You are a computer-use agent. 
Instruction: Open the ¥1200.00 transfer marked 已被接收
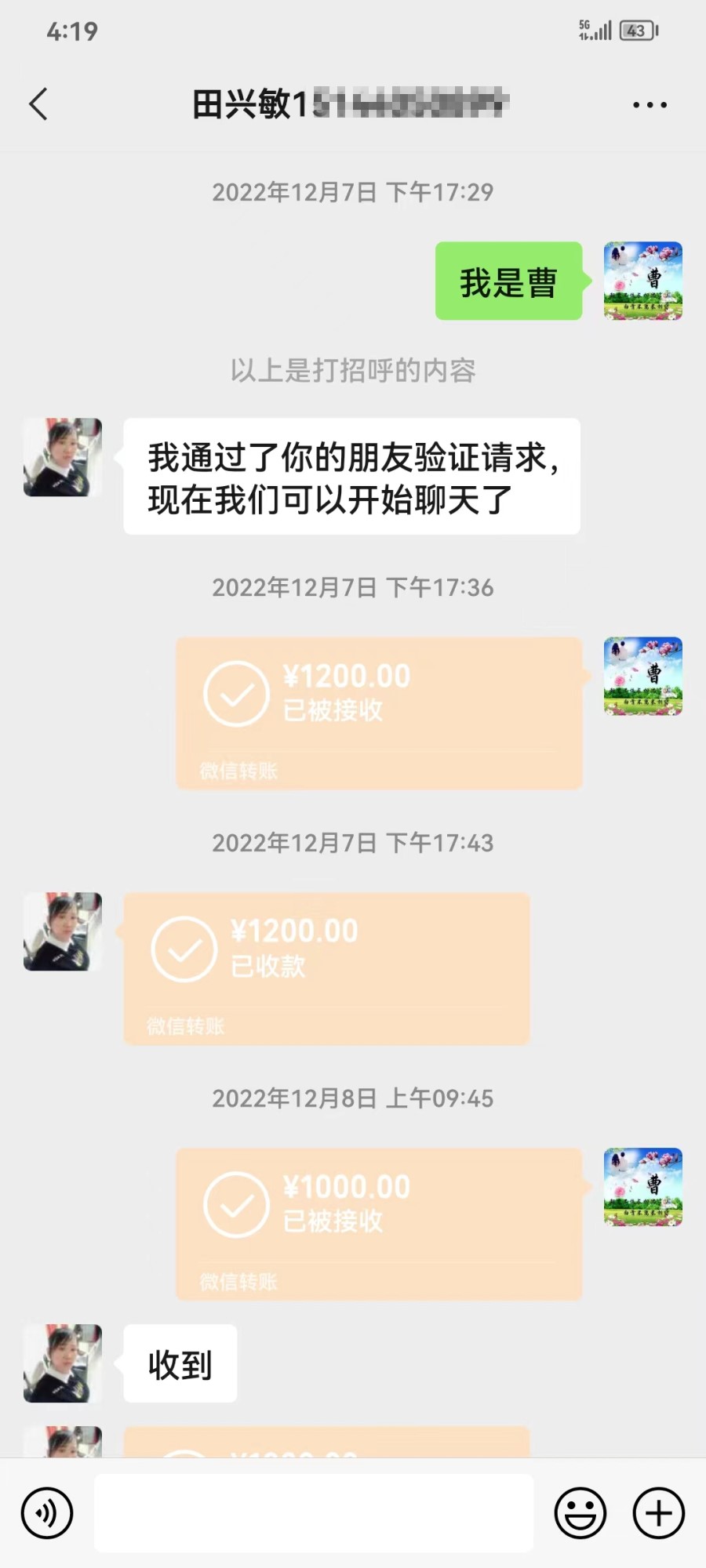[x=379, y=712]
